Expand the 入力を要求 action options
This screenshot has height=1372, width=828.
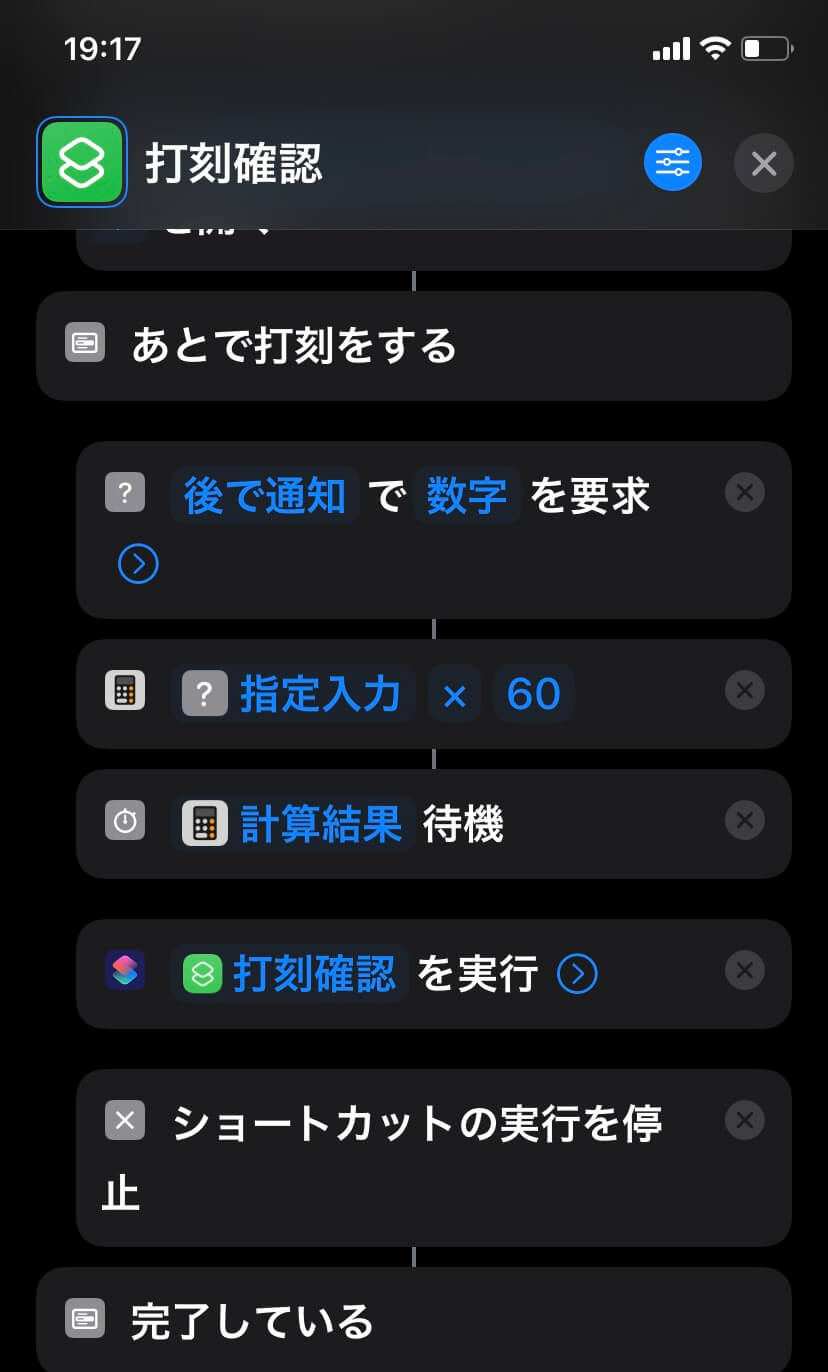click(138, 565)
